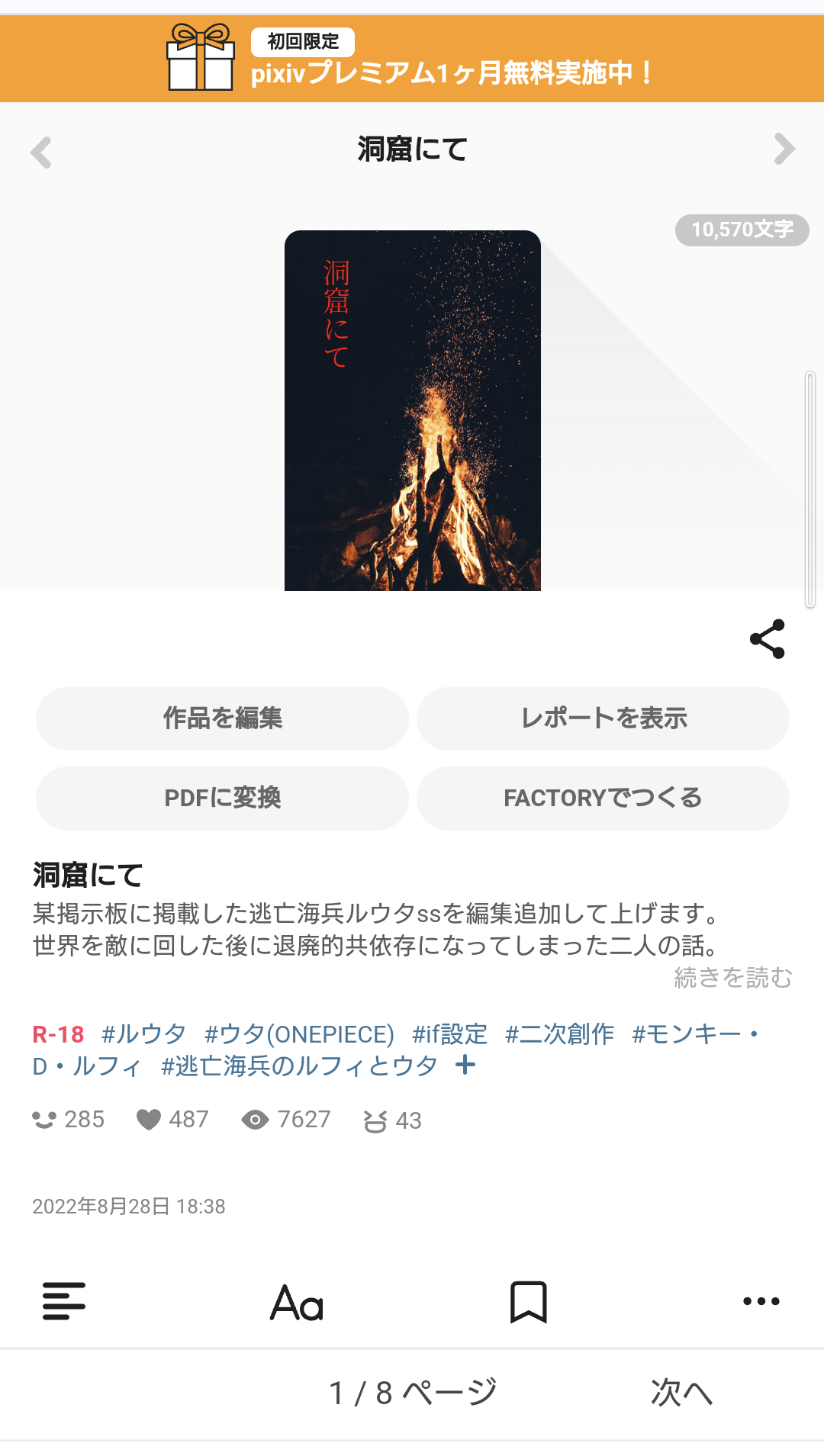Expand caption with 続きを読む
The width and height of the screenshot is (824, 1456).
[732, 977]
